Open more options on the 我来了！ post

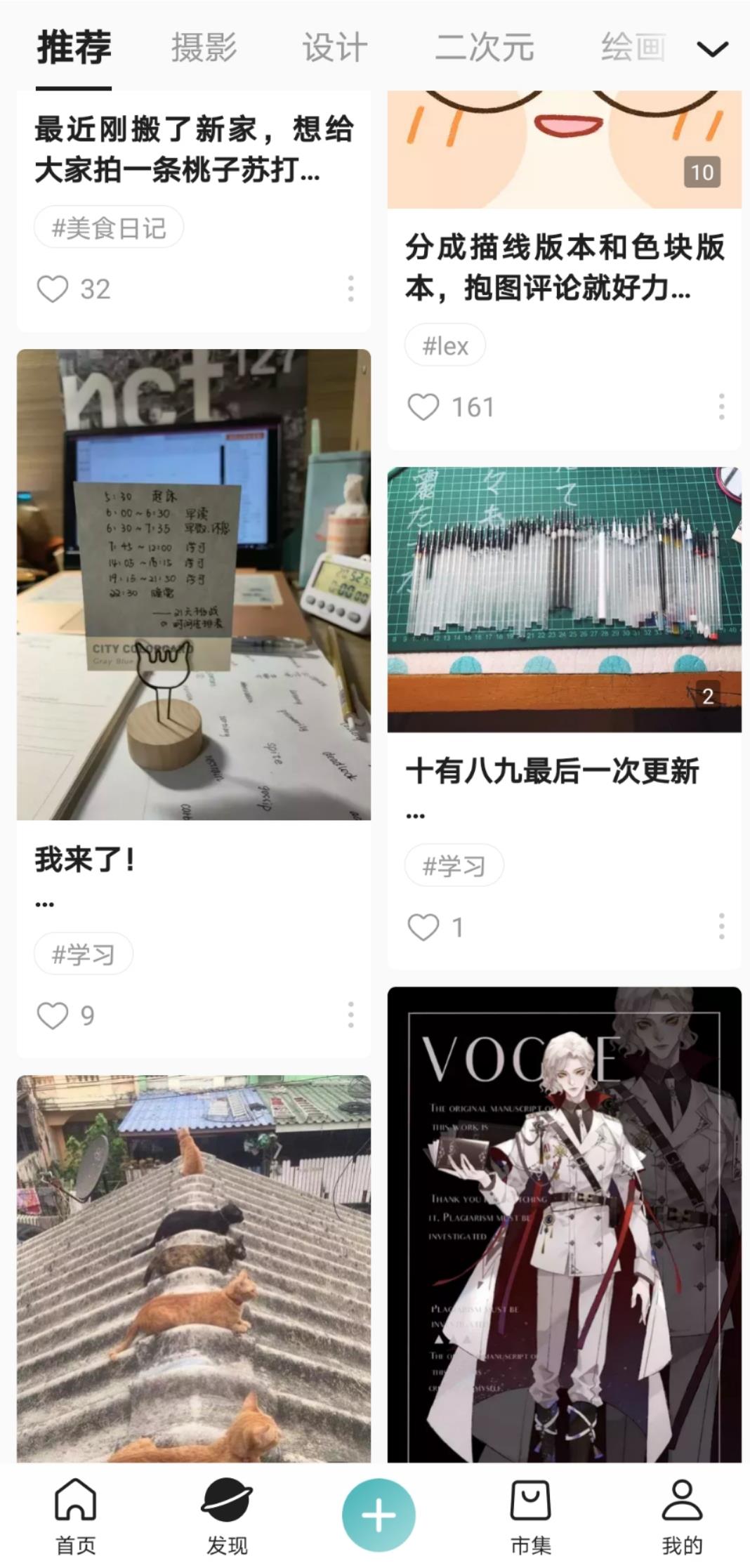point(350,1015)
